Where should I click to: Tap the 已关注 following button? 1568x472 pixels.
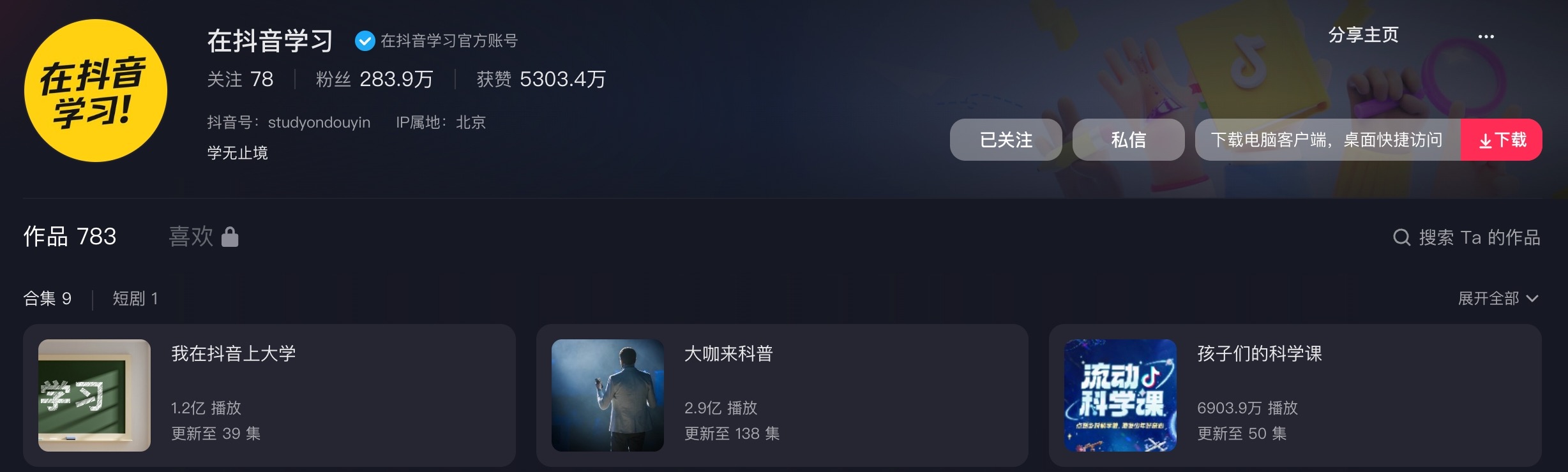coord(1006,140)
